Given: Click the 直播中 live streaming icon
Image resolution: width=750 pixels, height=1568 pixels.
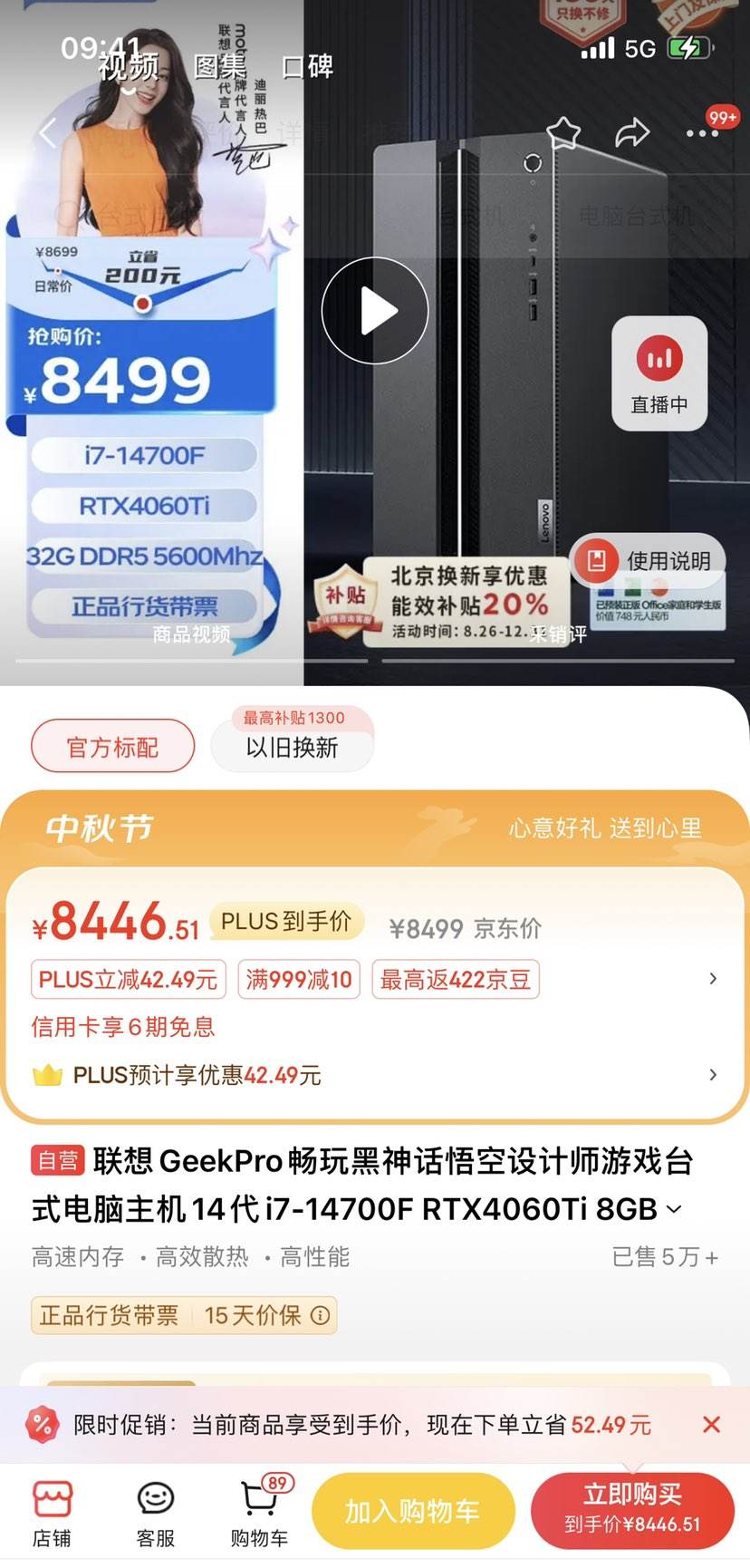Looking at the screenshot, I should click(x=659, y=372).
